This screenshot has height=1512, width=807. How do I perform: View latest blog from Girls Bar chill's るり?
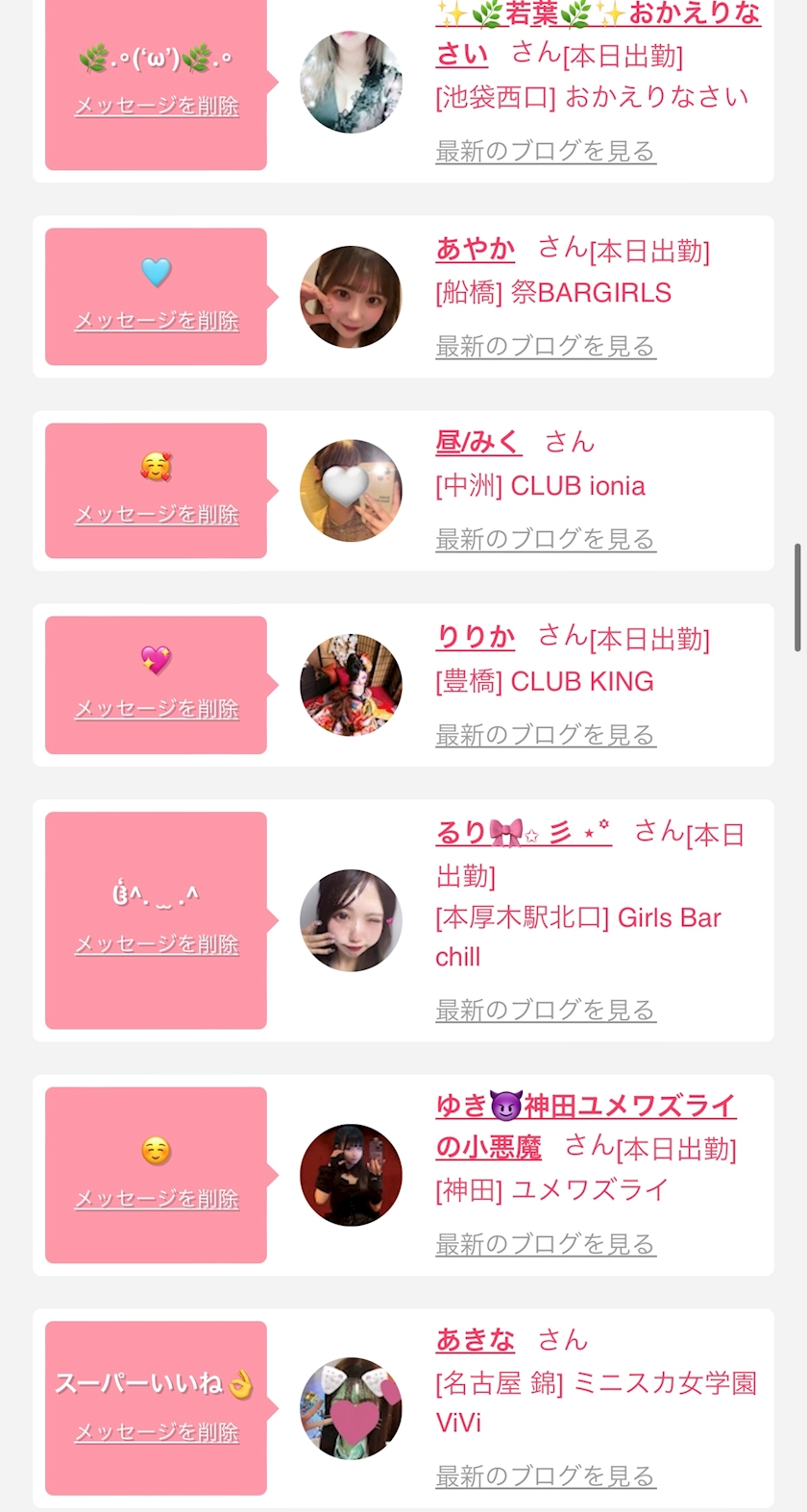click(x=545, y=1011)
